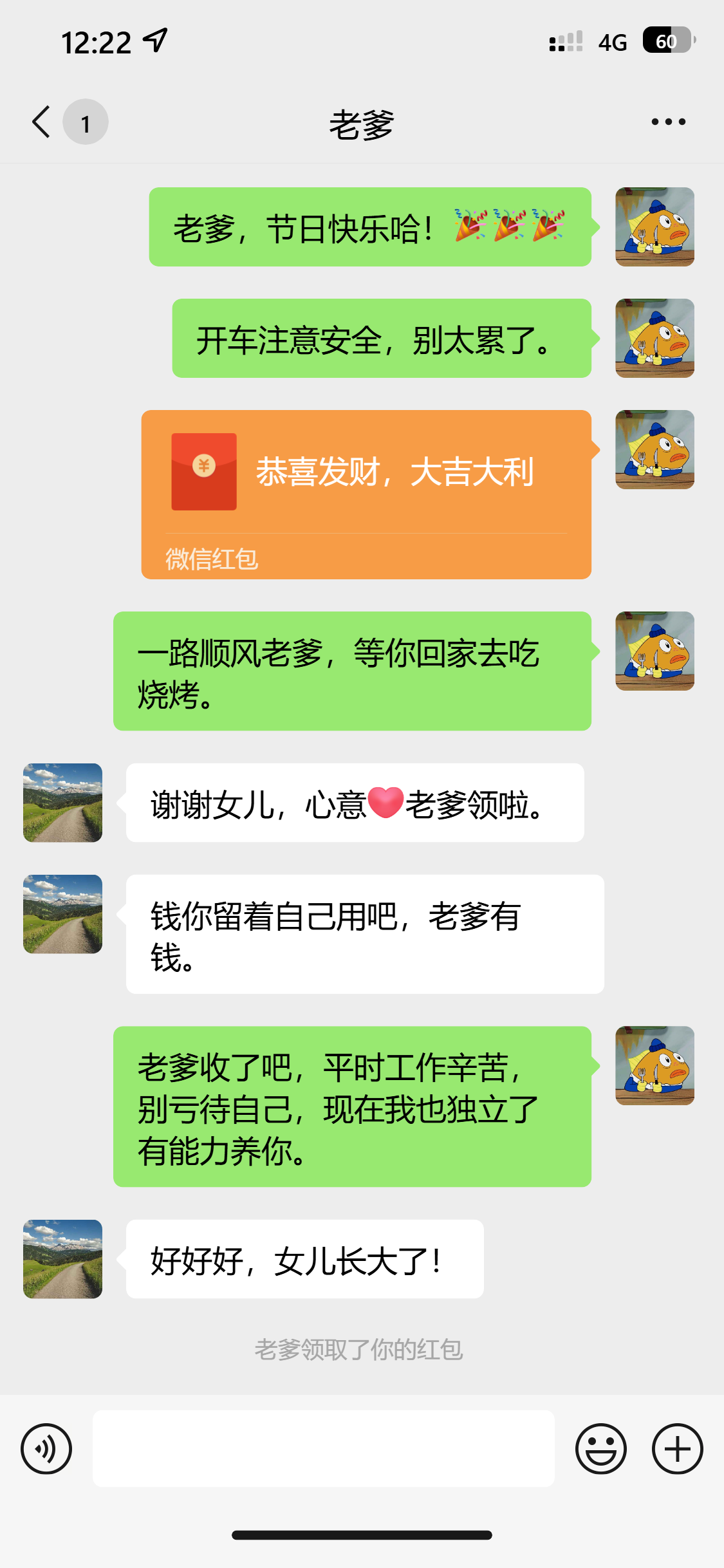
Task: Open the plus attachments panel
Action: point(677,1449)
